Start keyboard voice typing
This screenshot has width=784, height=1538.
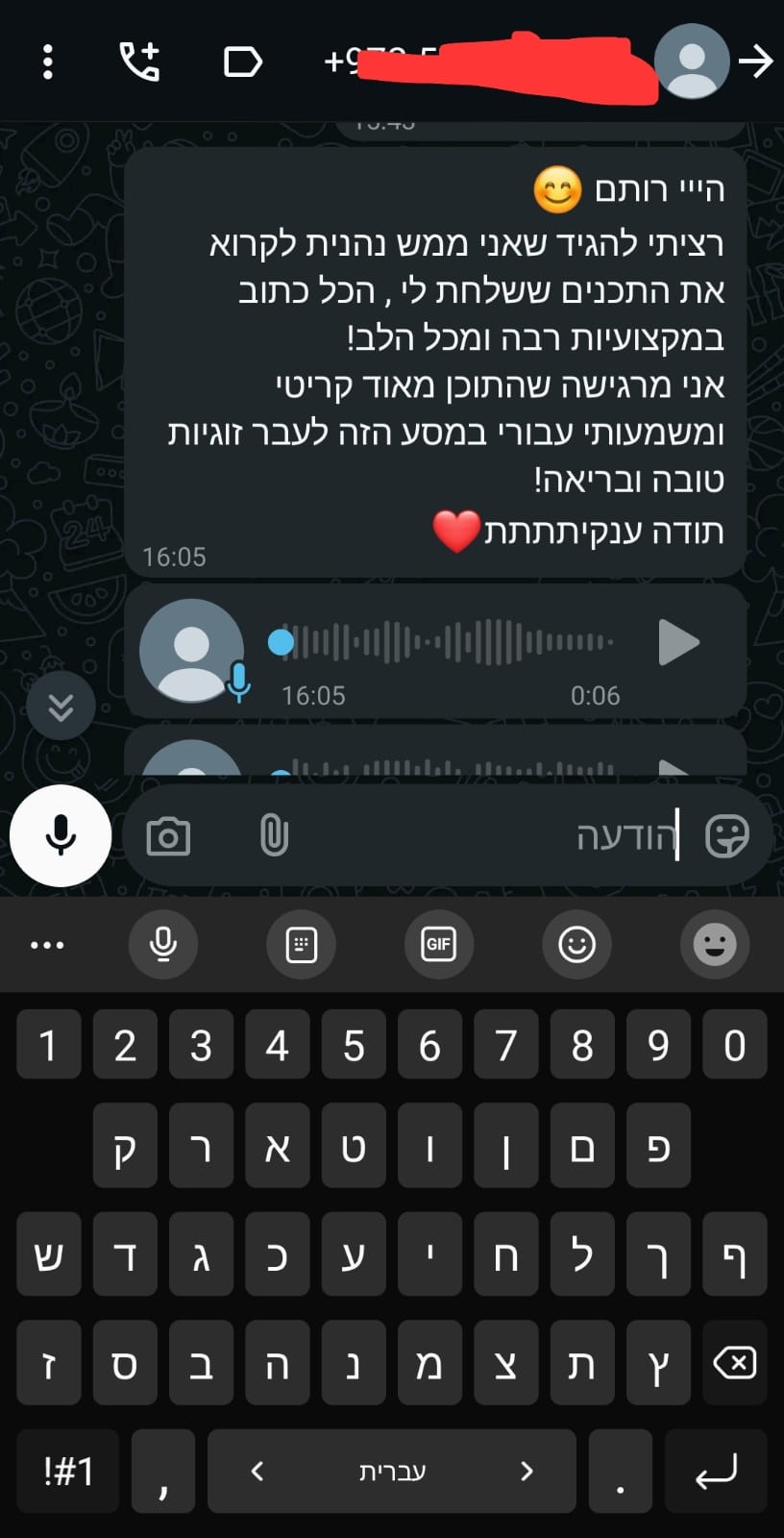coord(163,944)
